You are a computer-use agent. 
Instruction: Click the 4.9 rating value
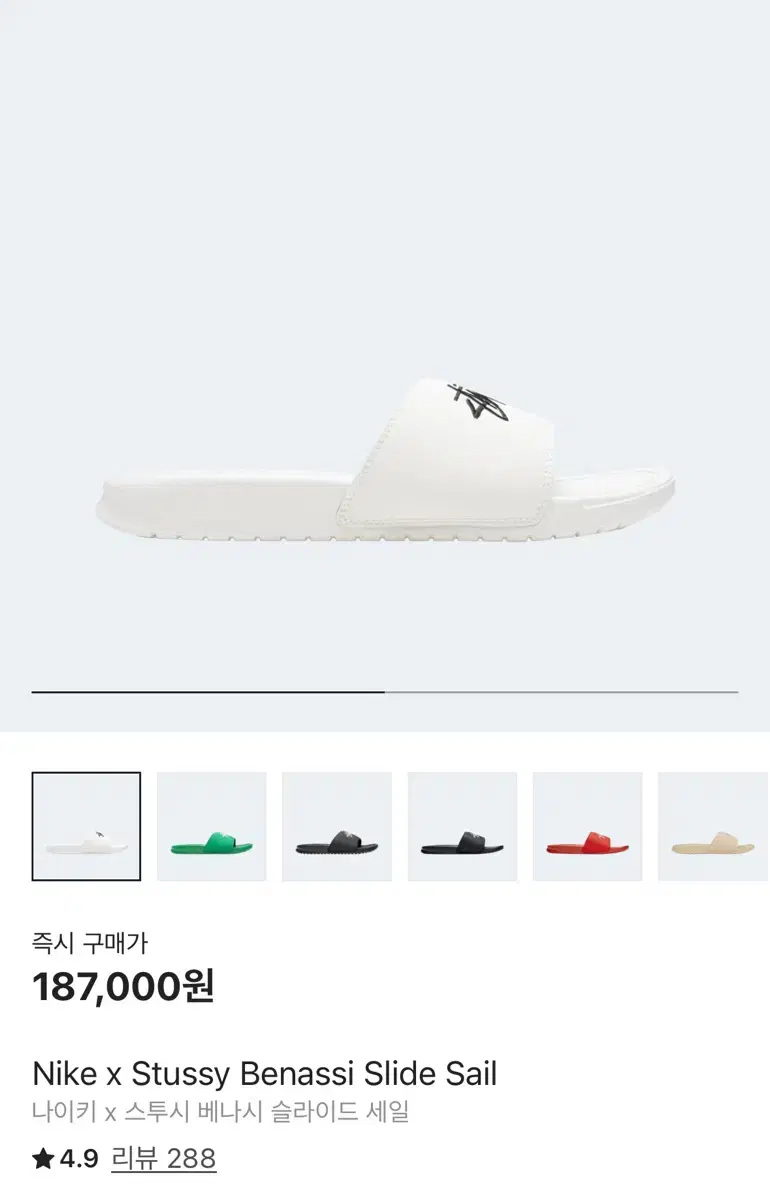(x=80, y=1159)
